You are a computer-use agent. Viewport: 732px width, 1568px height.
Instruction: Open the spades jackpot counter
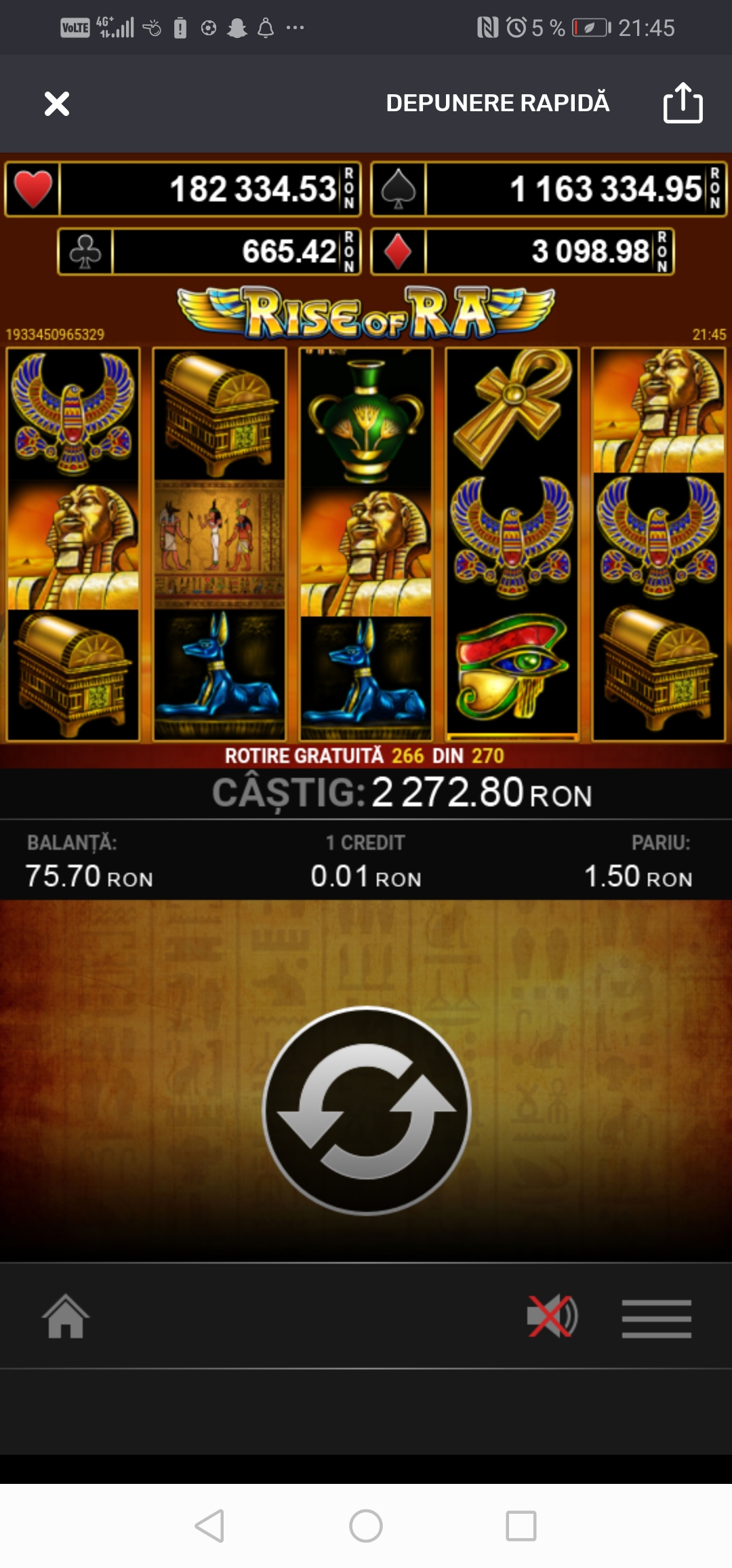(549, 189)
